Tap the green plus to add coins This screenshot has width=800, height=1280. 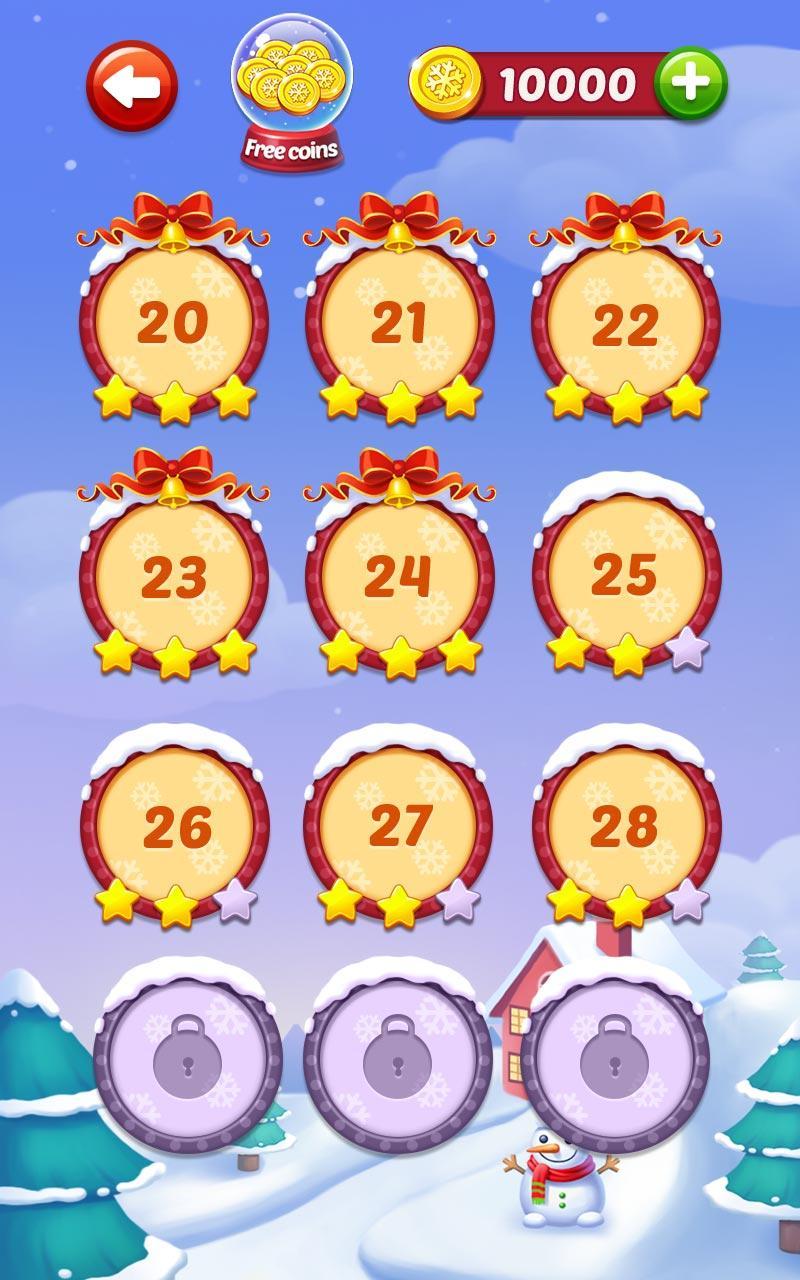click(690, 84)
